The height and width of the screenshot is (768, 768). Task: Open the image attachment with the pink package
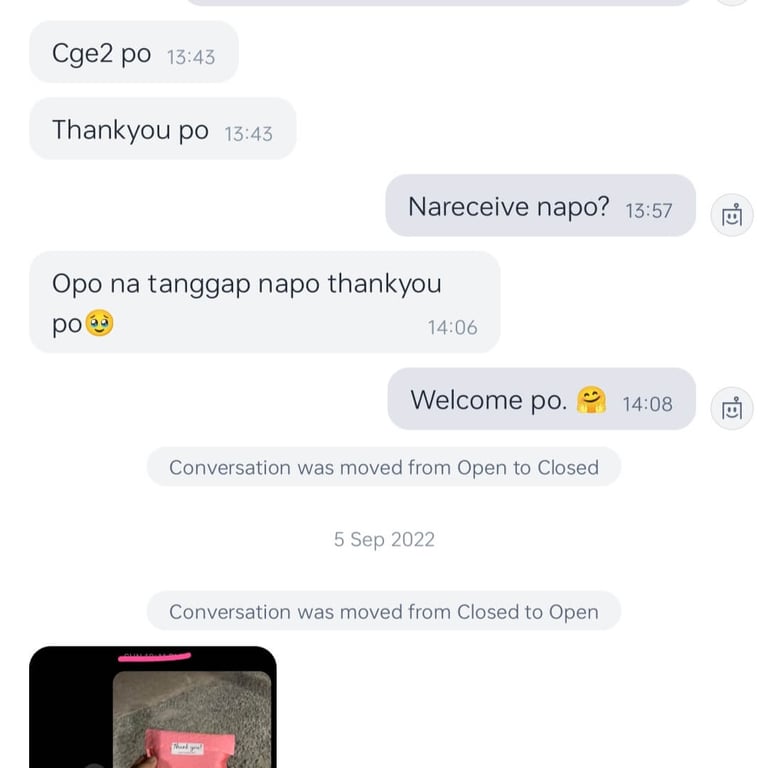pos(153,712)
